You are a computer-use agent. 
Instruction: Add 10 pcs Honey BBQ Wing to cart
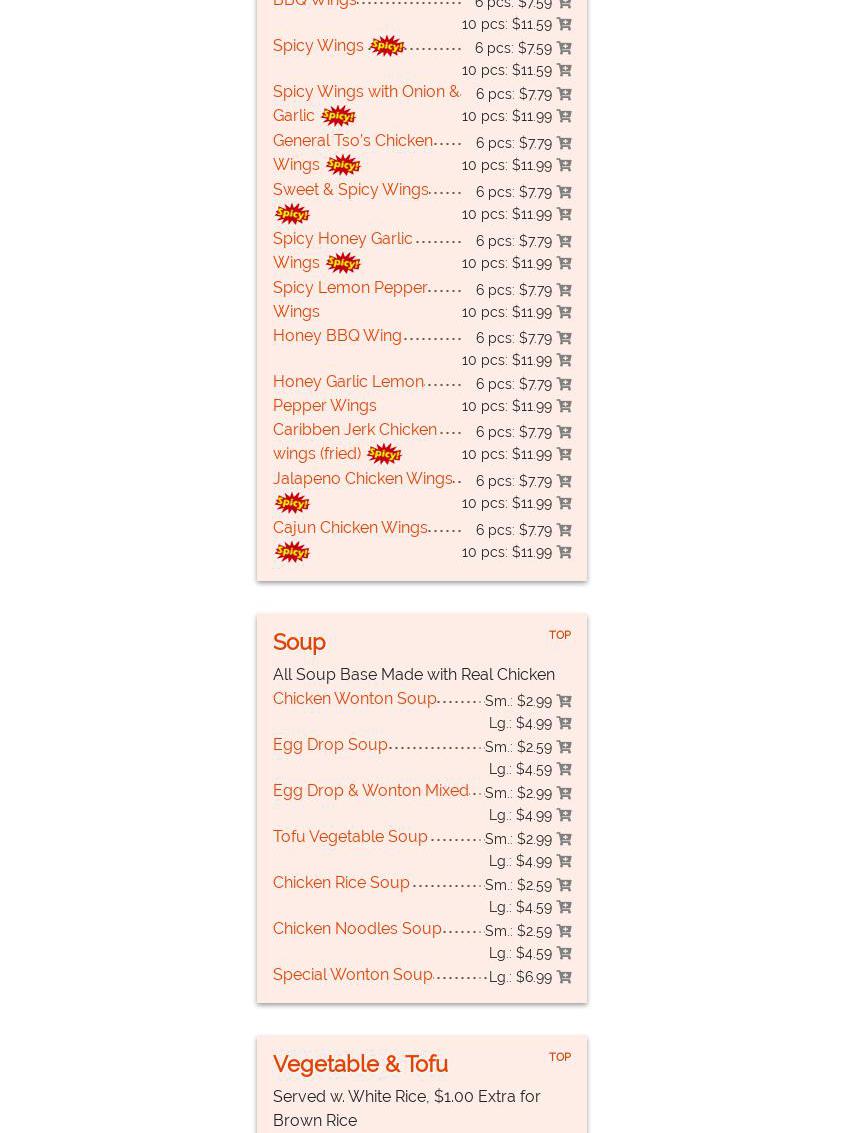pos(564,360)
